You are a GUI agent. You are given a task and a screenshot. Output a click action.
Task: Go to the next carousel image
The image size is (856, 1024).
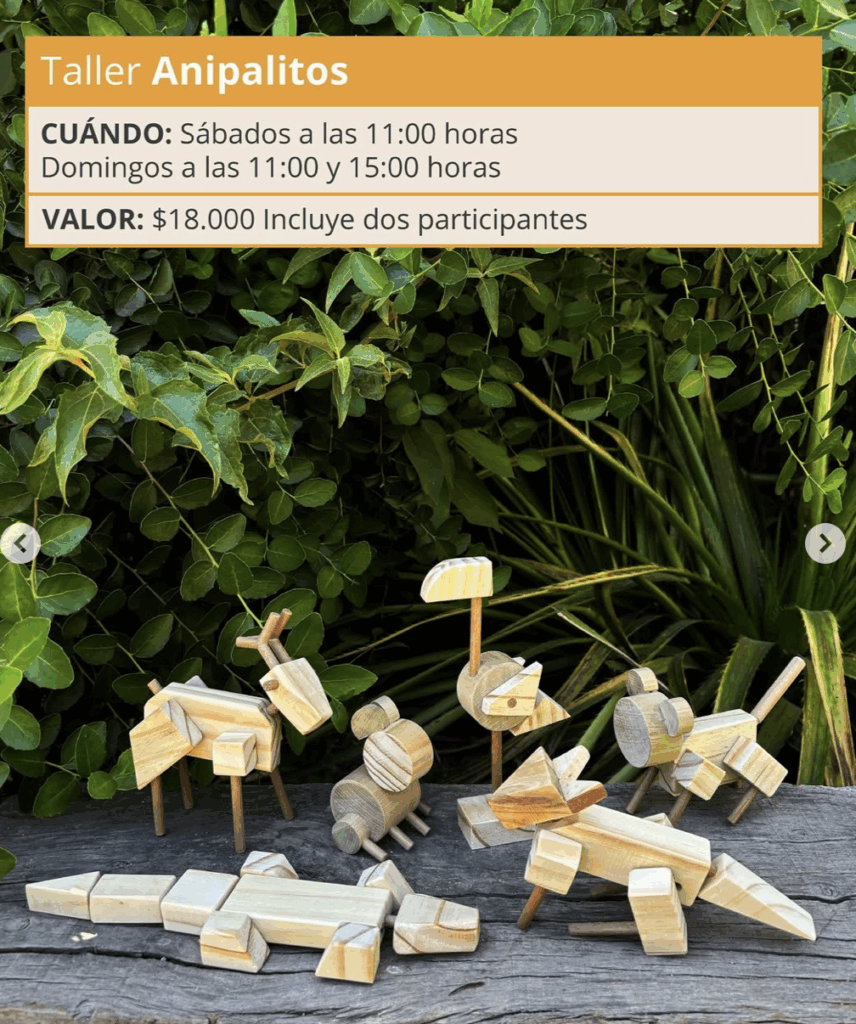tap(824, 543)
